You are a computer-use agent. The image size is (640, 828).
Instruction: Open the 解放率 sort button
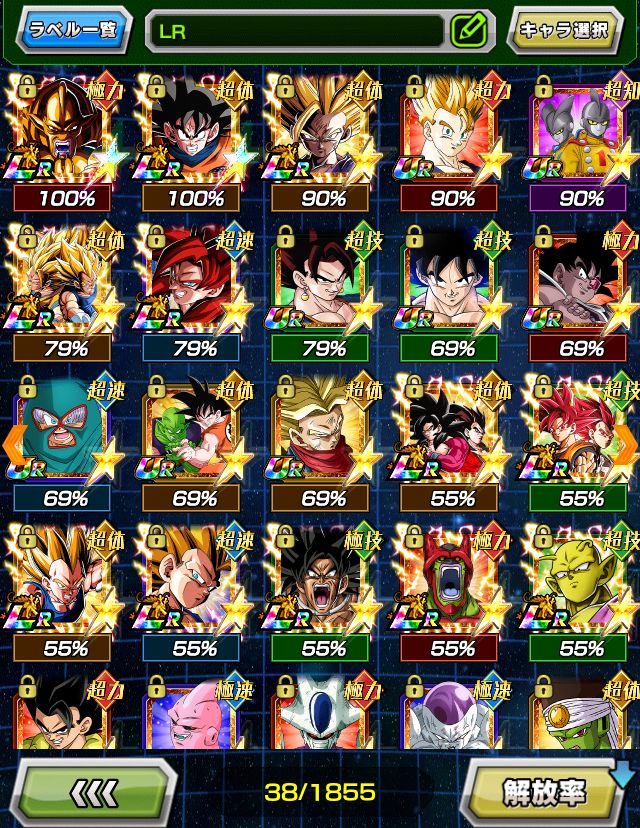[543, 792]
